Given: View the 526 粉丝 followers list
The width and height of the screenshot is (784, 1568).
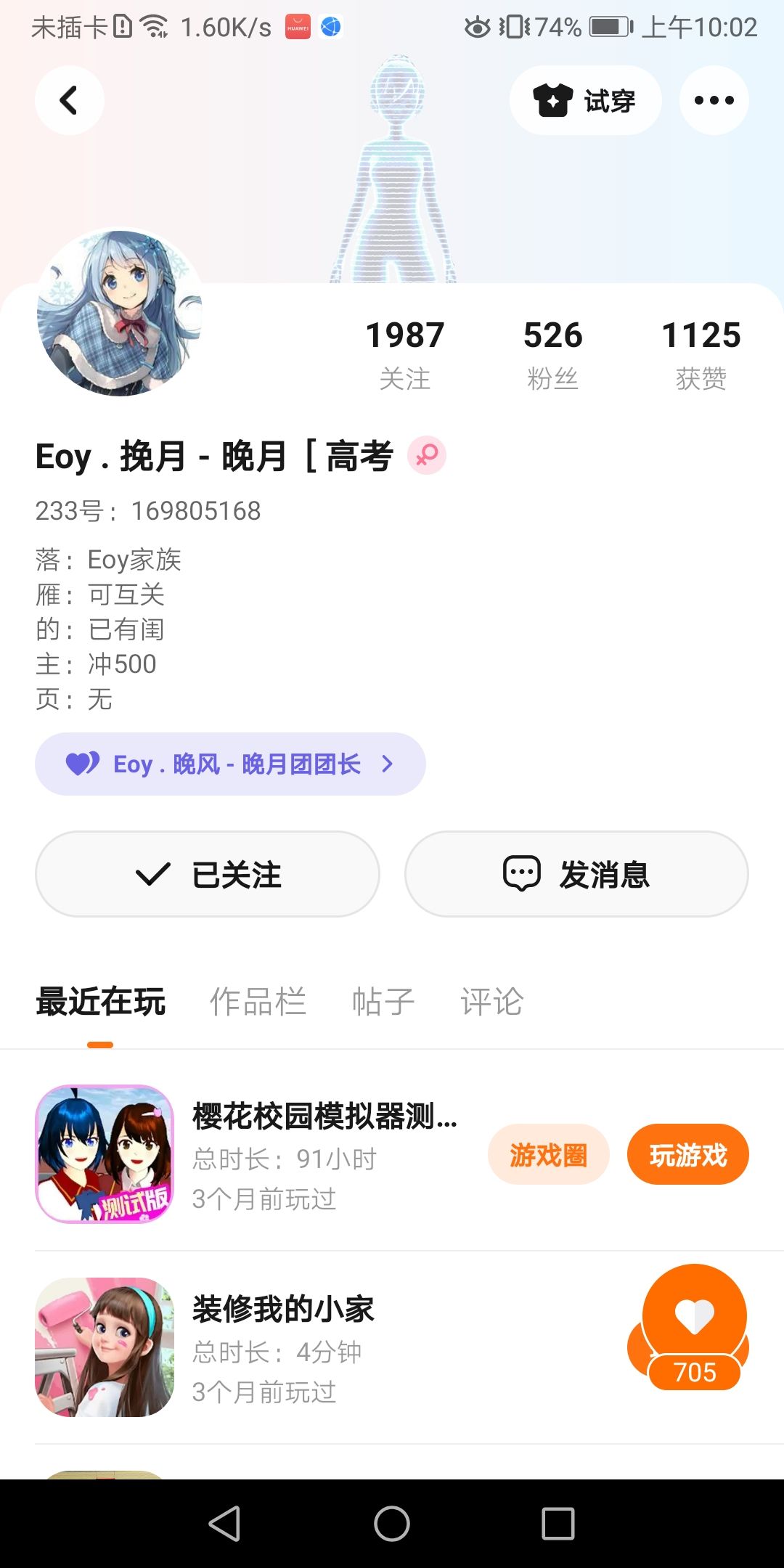Looking at the screenshot, I should point(552,354).
